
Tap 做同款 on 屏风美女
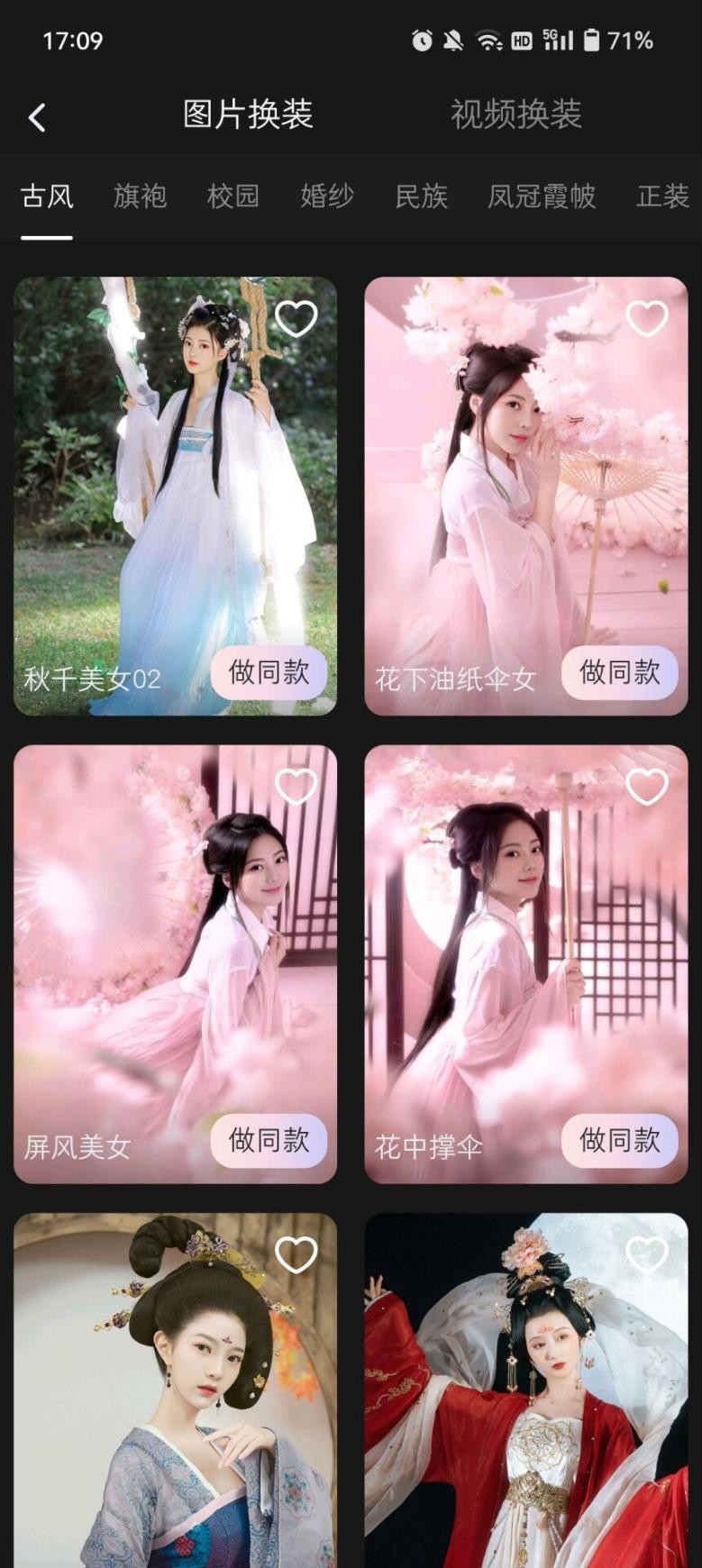click(x=269, y=1140)
